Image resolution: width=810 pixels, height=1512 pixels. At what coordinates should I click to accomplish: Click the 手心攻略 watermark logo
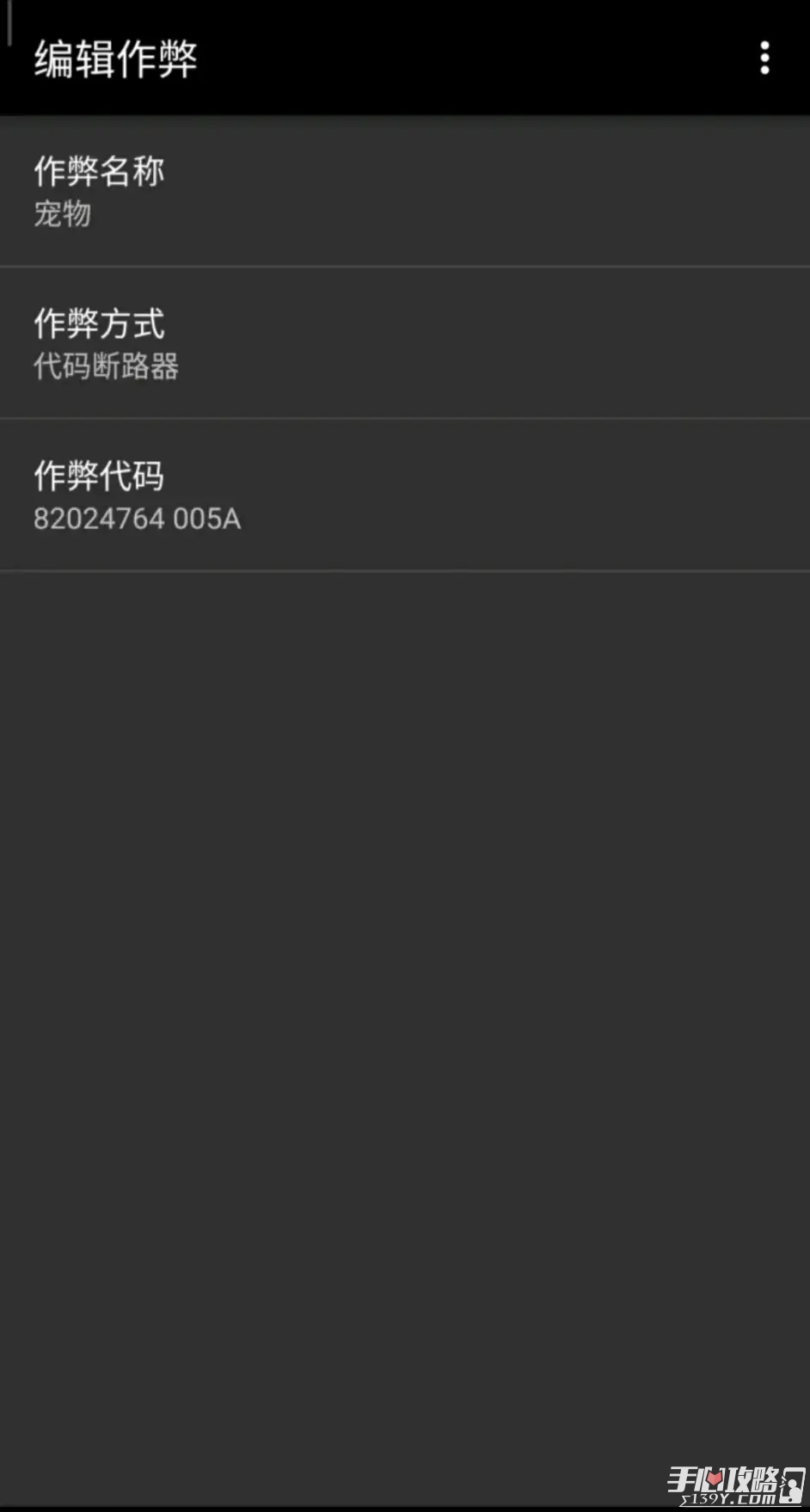(x=723, y=1478)
